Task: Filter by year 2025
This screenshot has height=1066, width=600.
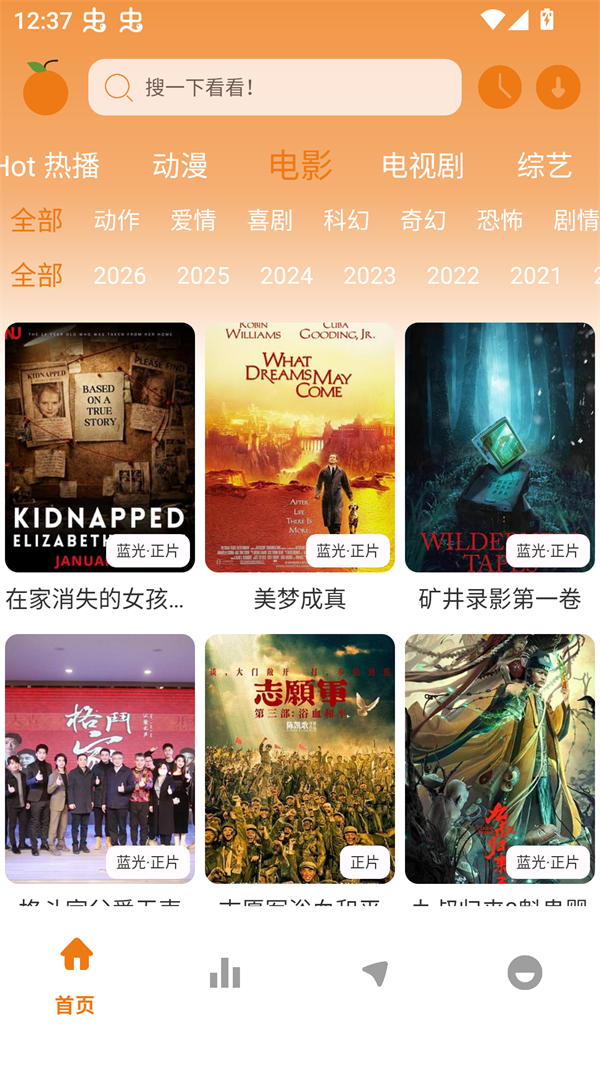Action: pyautogui.click(x=203, y=275)
